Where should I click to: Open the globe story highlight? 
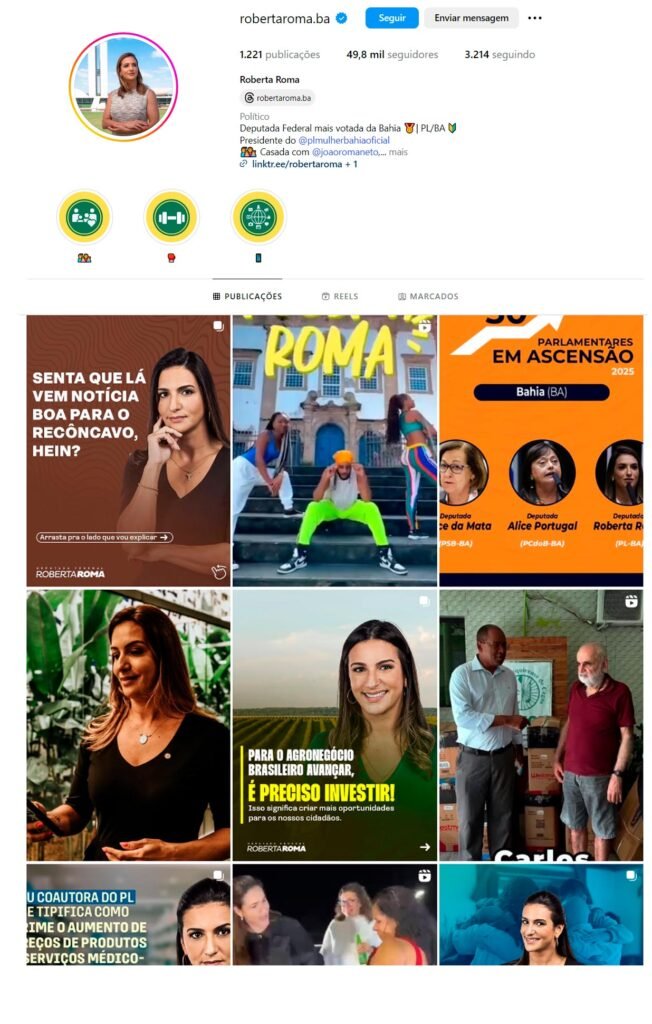(x=258, y=217)
